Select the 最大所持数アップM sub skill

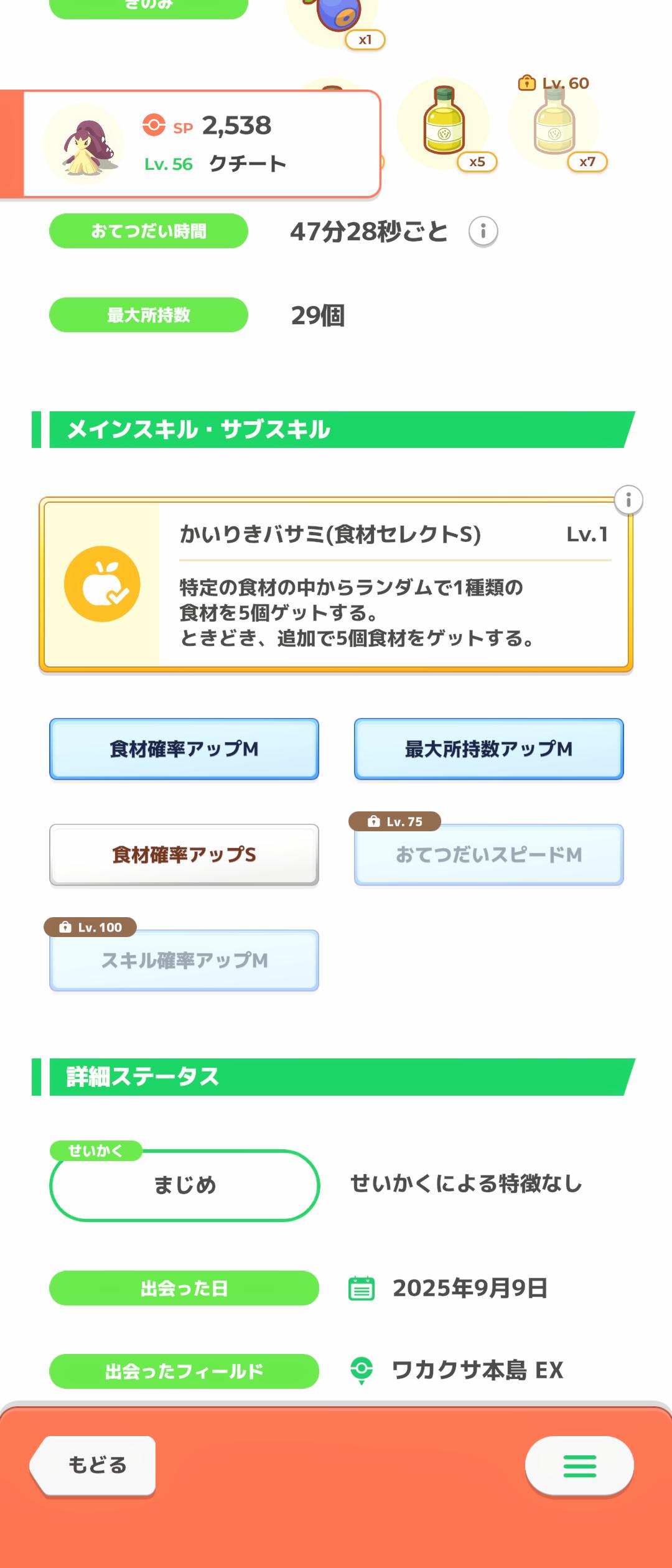[x=488, y=749]
